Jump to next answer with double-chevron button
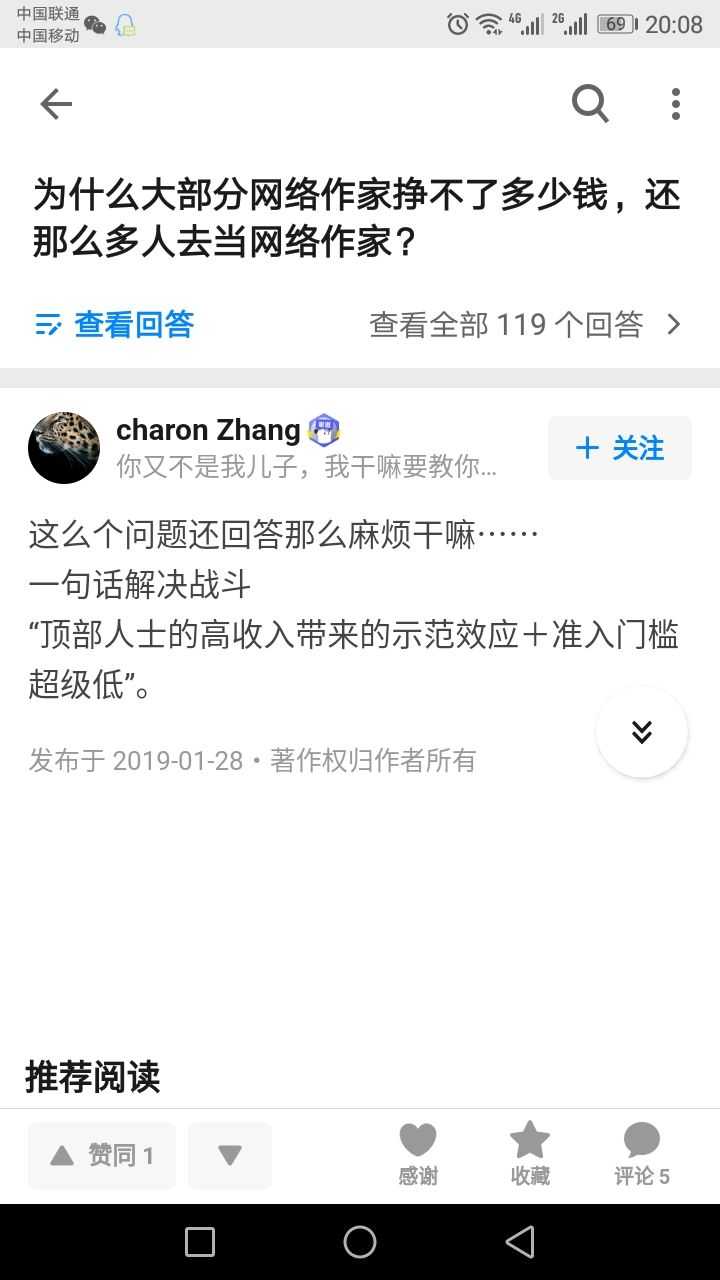 [x=642, y=732]
